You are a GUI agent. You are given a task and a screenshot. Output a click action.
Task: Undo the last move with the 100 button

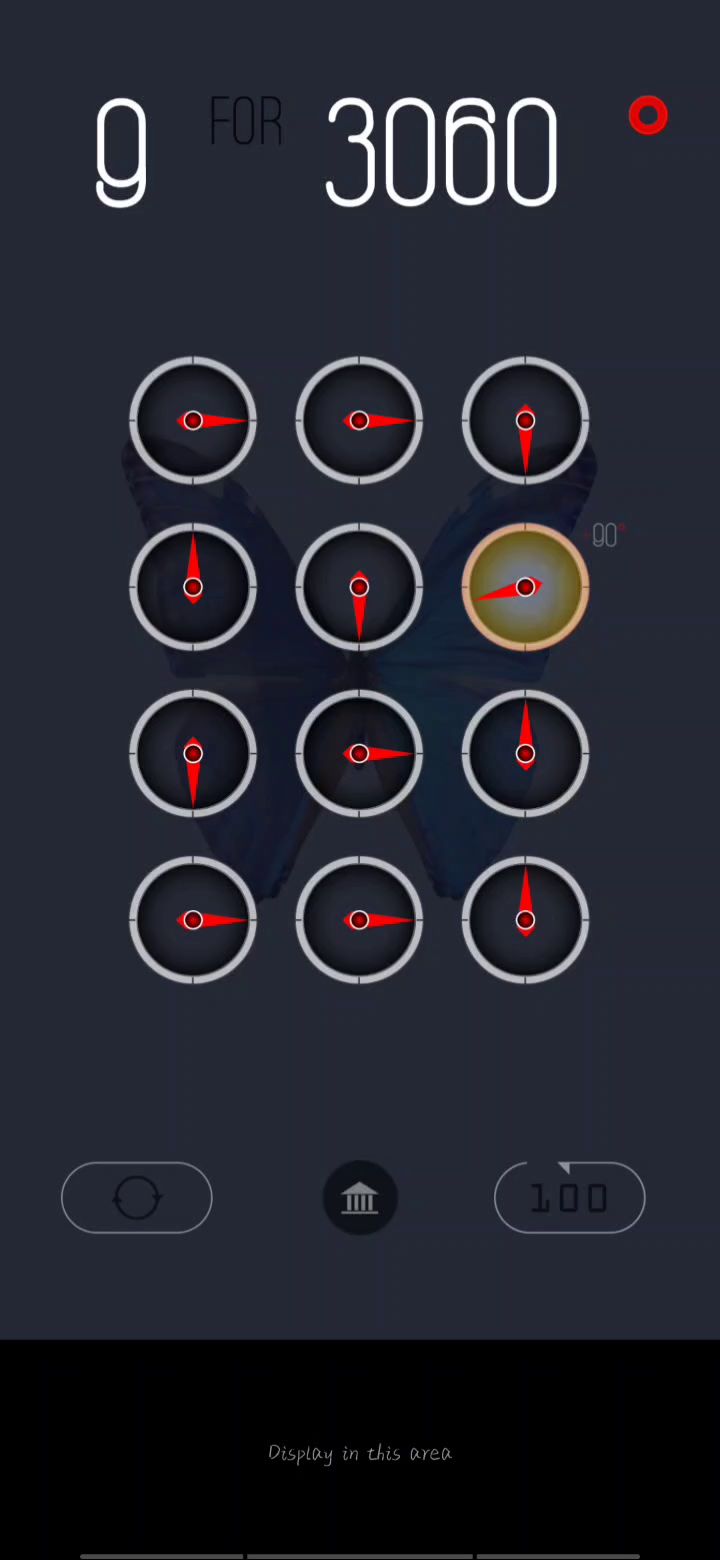coord(569,1197)
